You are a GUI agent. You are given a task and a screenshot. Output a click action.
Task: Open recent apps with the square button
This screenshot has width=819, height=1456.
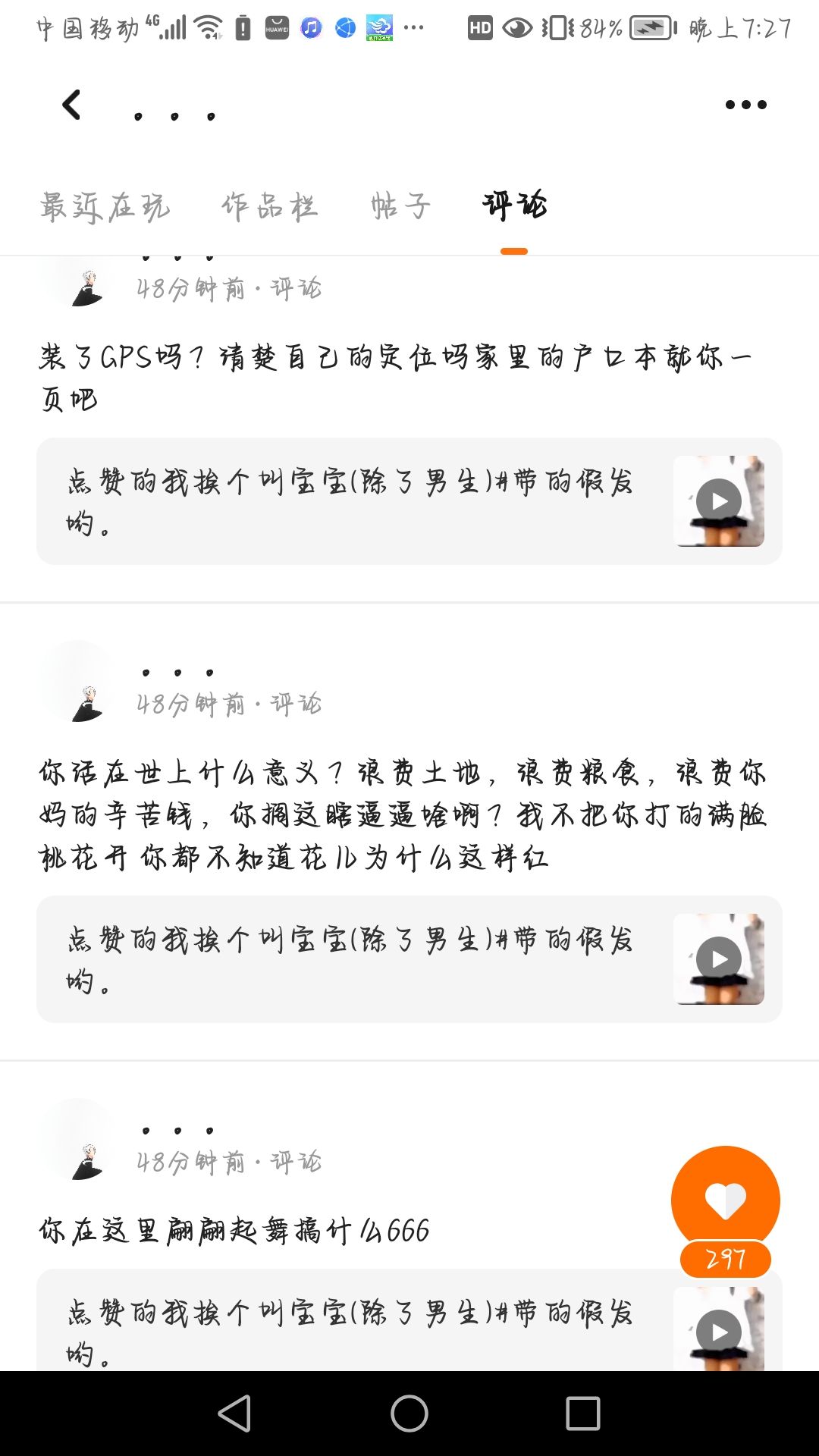(x=583, y=1414)
